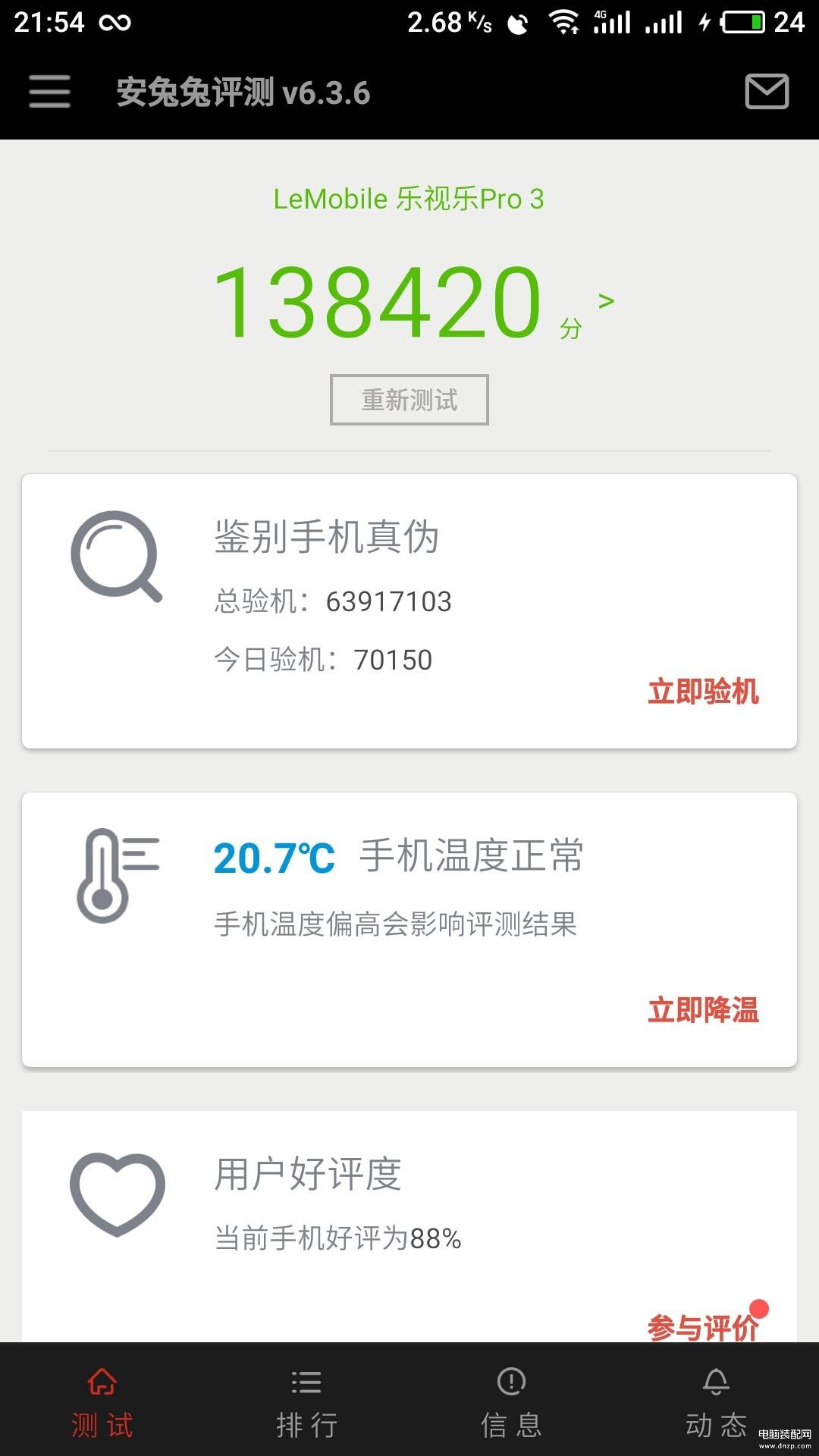The height and width of the screenshot is (1456, 819).
Task: Tap 立即降温 to cool down the phone
Action: (703, 1010)
